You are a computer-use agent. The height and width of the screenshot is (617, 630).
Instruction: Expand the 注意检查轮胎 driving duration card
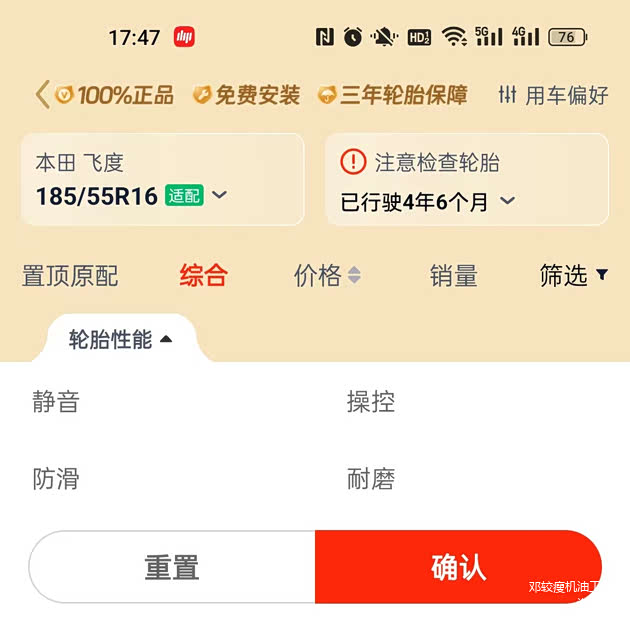point(466,180)
